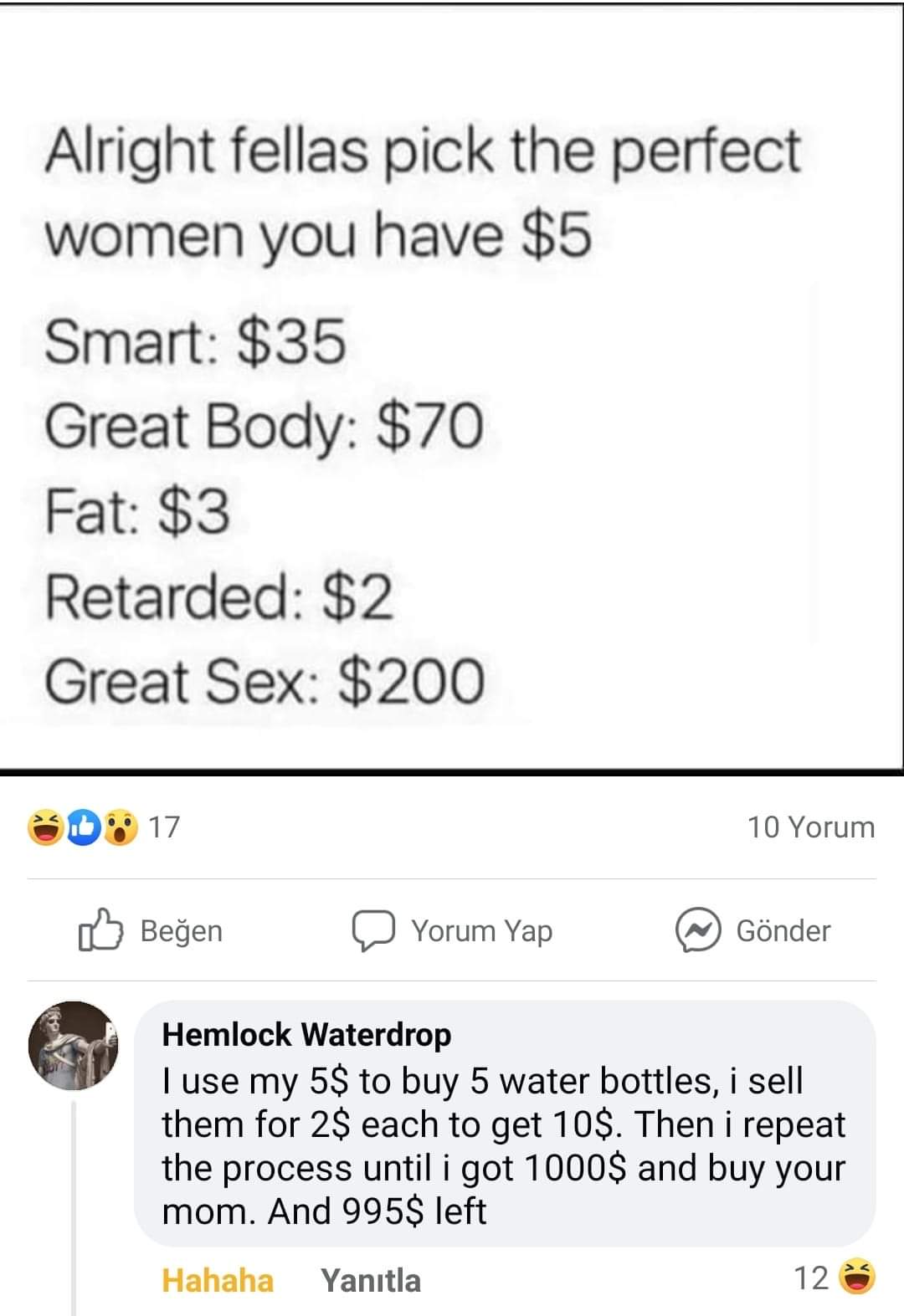Open the post image in full view
Image resolution: width=904 pixels, height=1316 pixels.
click(x=452, y=385)
